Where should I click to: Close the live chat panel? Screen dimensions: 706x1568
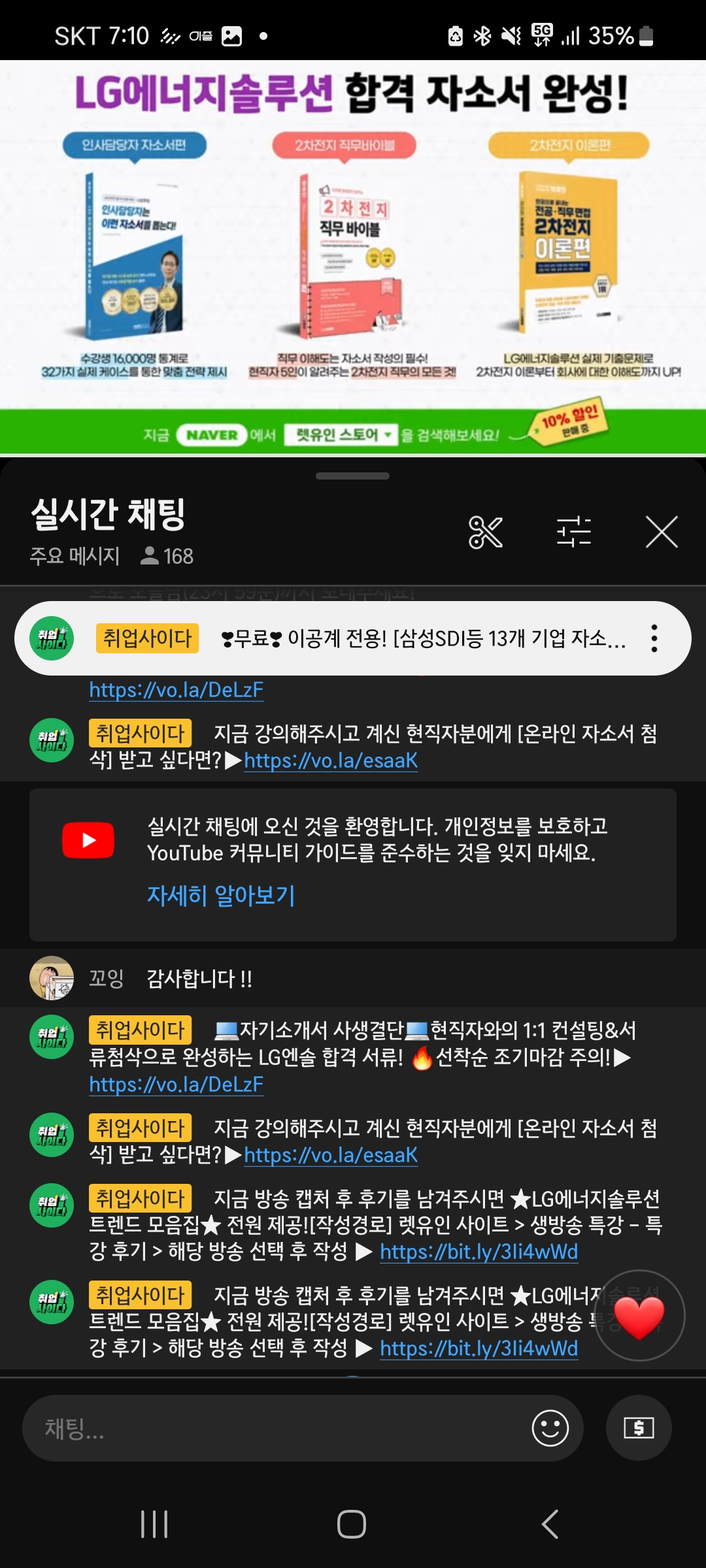pyautogui.click(x=662, y=532)
